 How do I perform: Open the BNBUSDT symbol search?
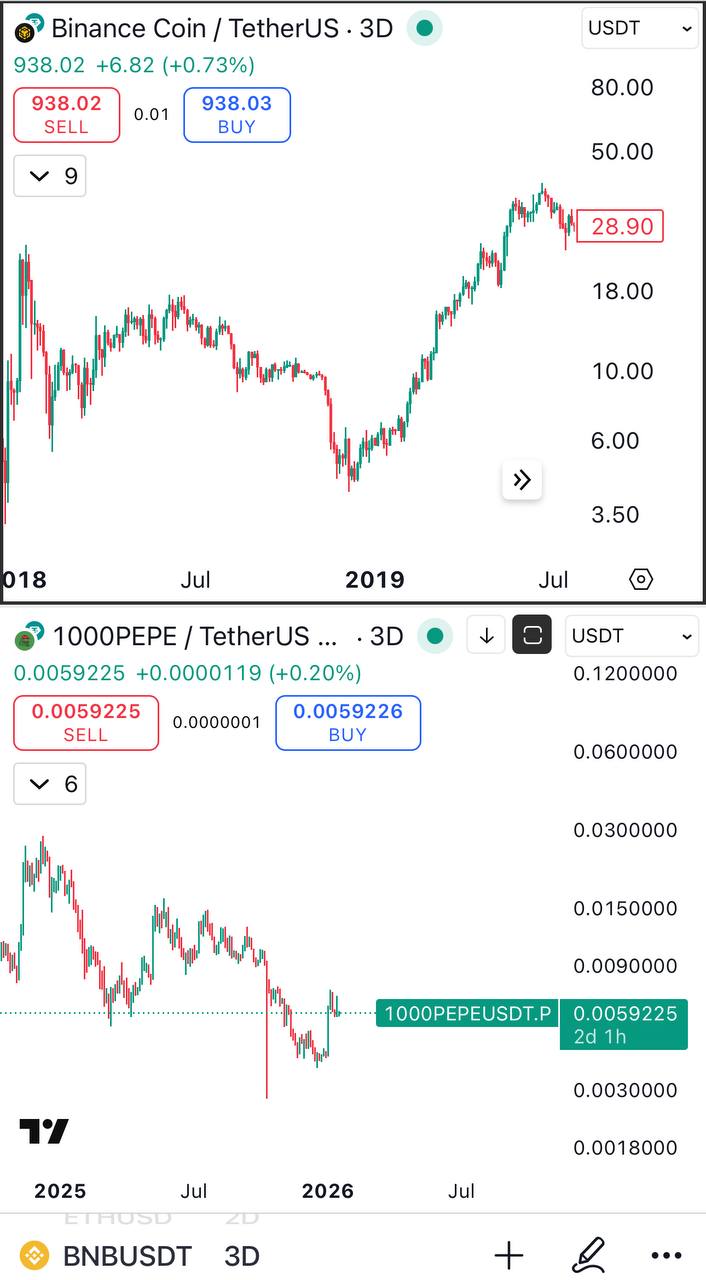click(x=125, y=1255)
